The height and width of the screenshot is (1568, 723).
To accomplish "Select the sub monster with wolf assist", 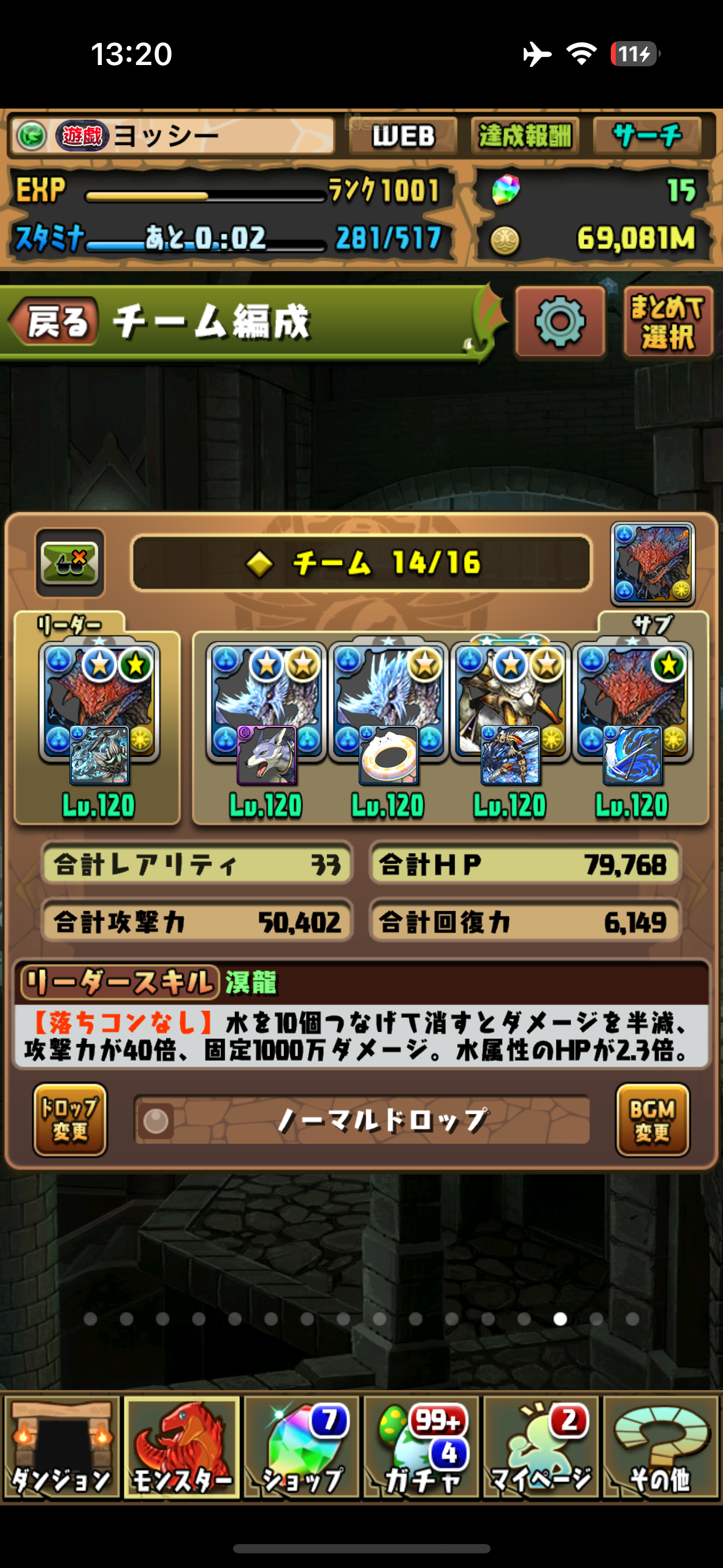I will click(x=266, y=712).
